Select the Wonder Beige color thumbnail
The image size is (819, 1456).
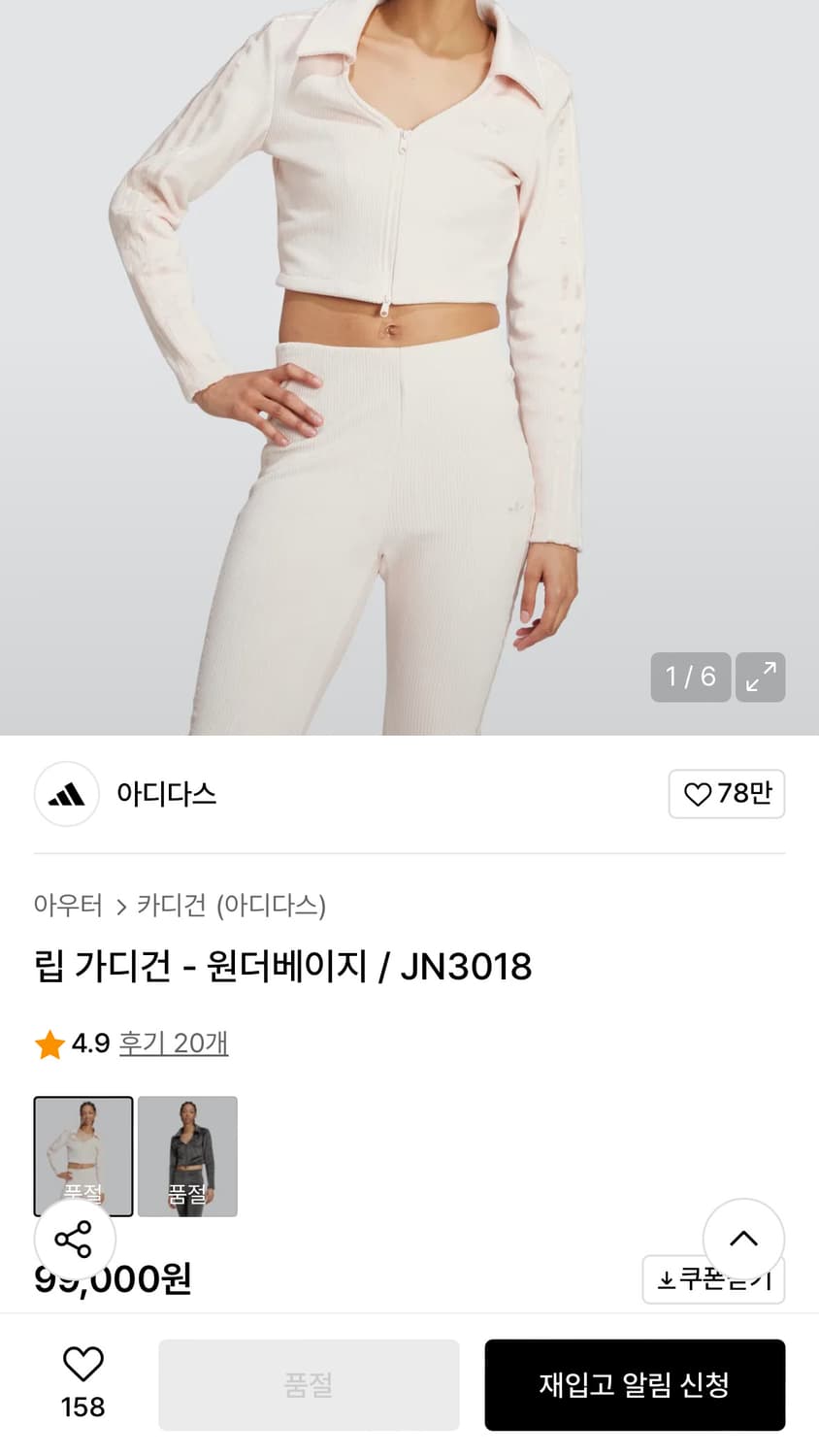tap(83, 1157)
